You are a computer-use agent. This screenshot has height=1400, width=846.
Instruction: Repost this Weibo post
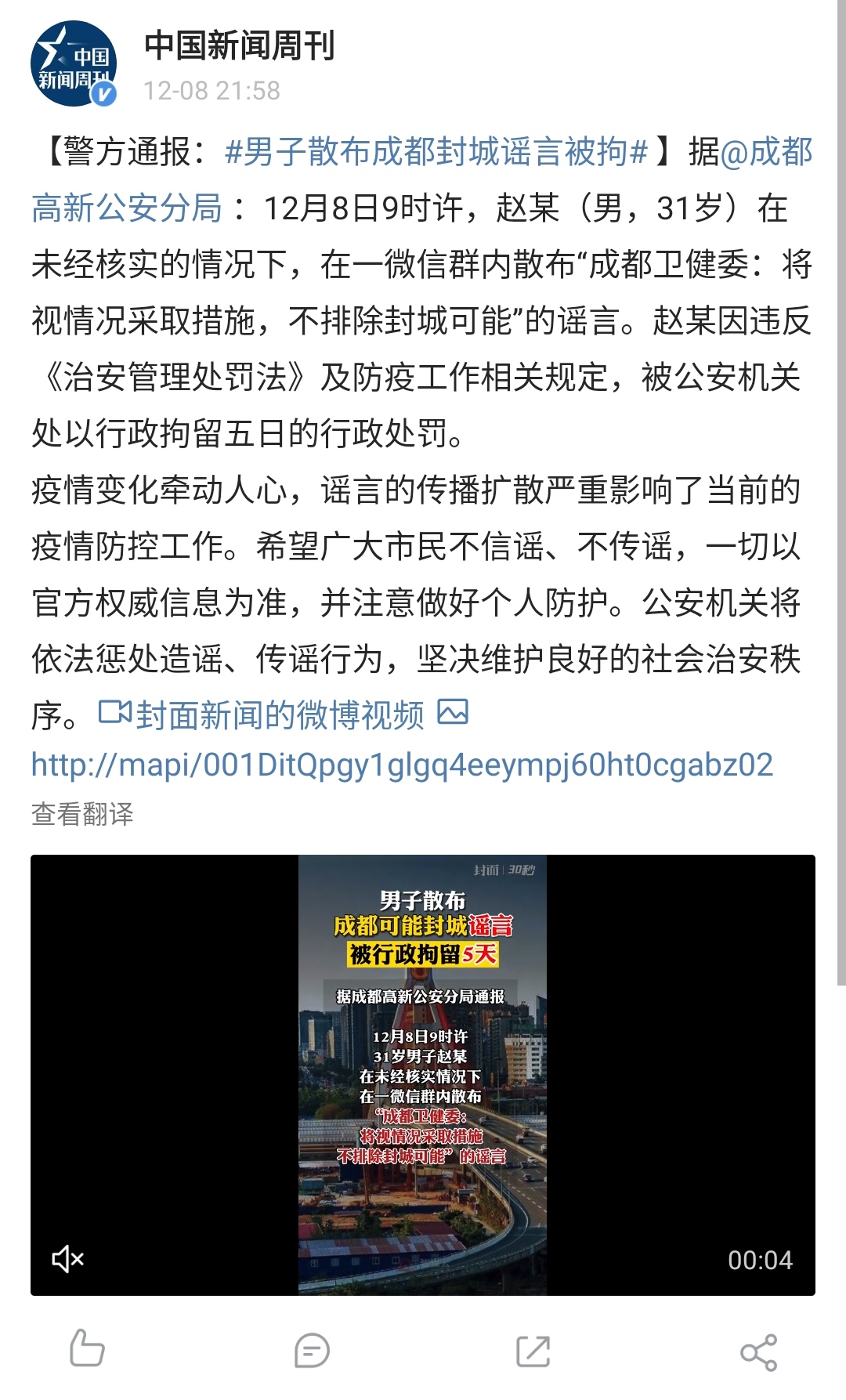[x=533, y=1351]
